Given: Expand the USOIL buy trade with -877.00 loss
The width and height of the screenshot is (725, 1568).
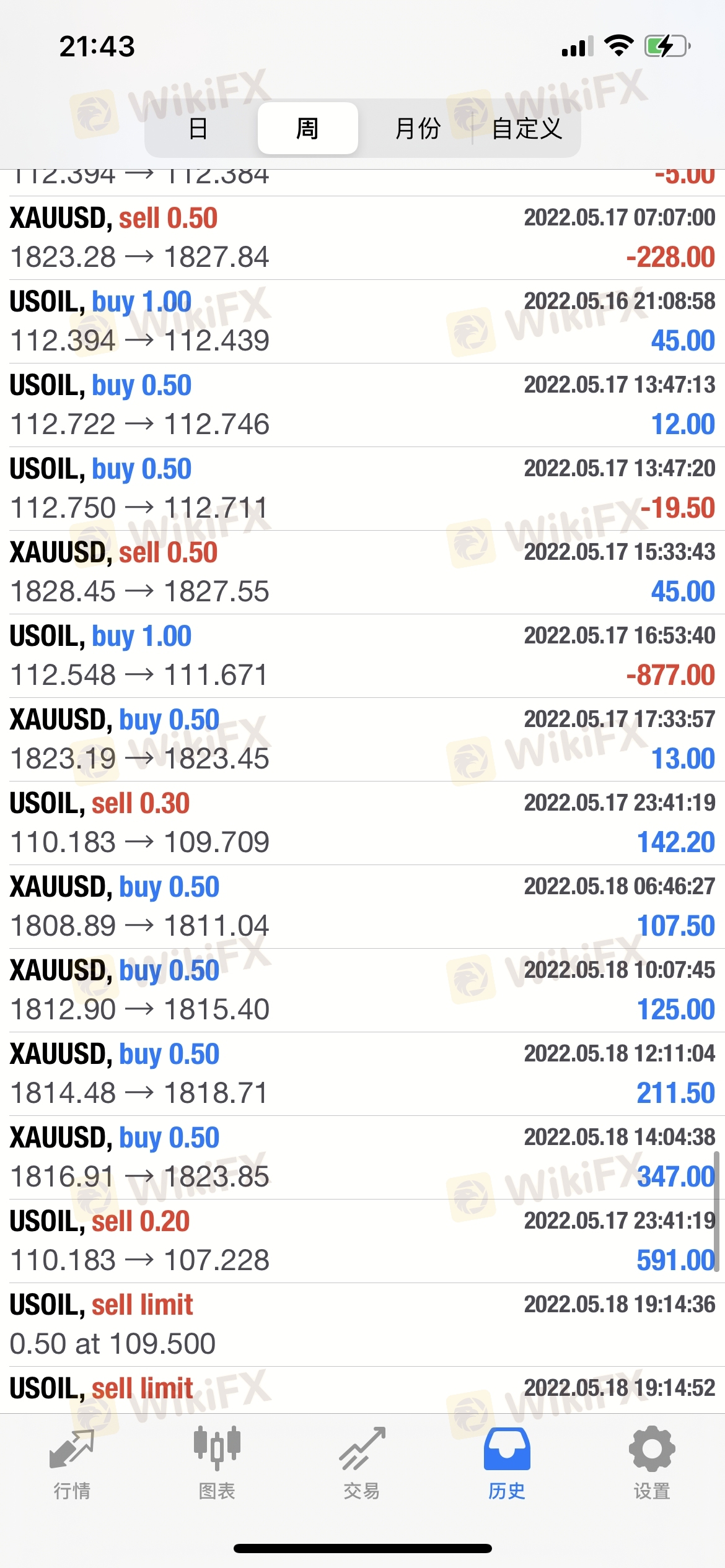Looking at the screenshot, I should coord(362,656).
